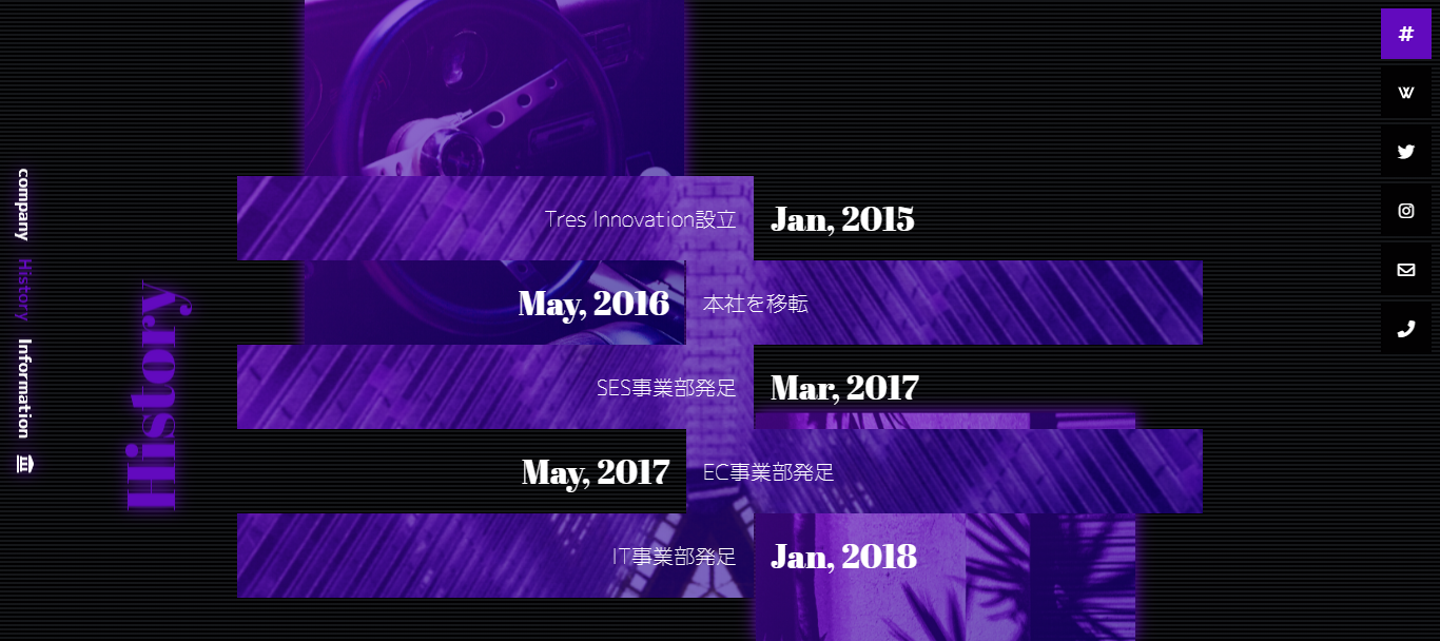1440x641 pixels.
Task: Visit the Twitter page
Action: [1406, 152]
